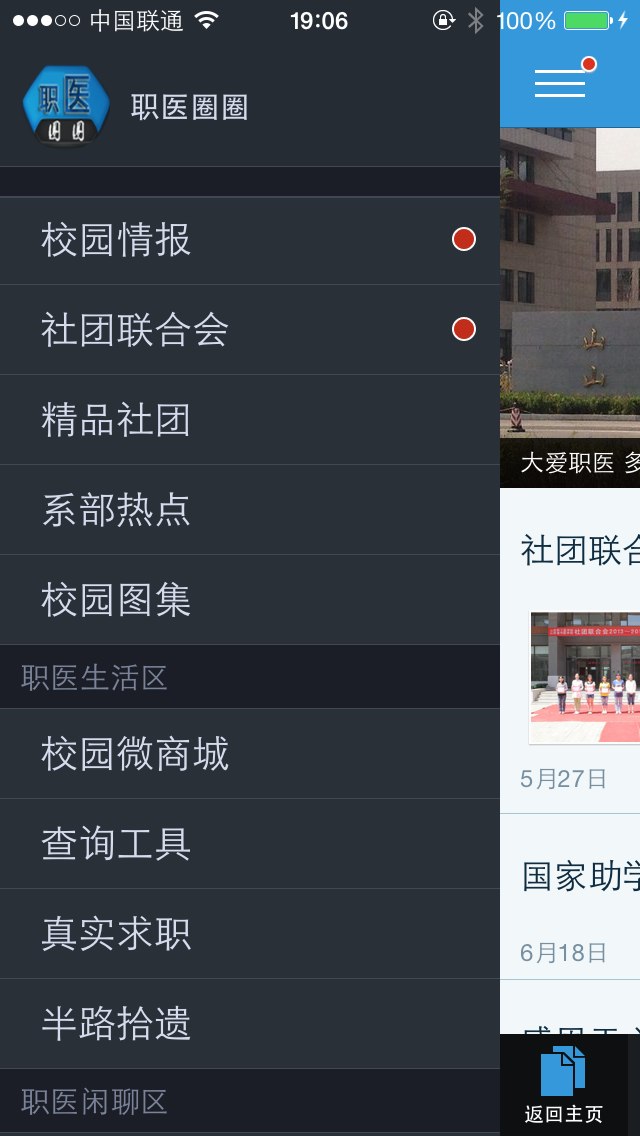Tap 返回主页 to return home
This screenshot has height=1136, width=640.
pos(564,1085)
